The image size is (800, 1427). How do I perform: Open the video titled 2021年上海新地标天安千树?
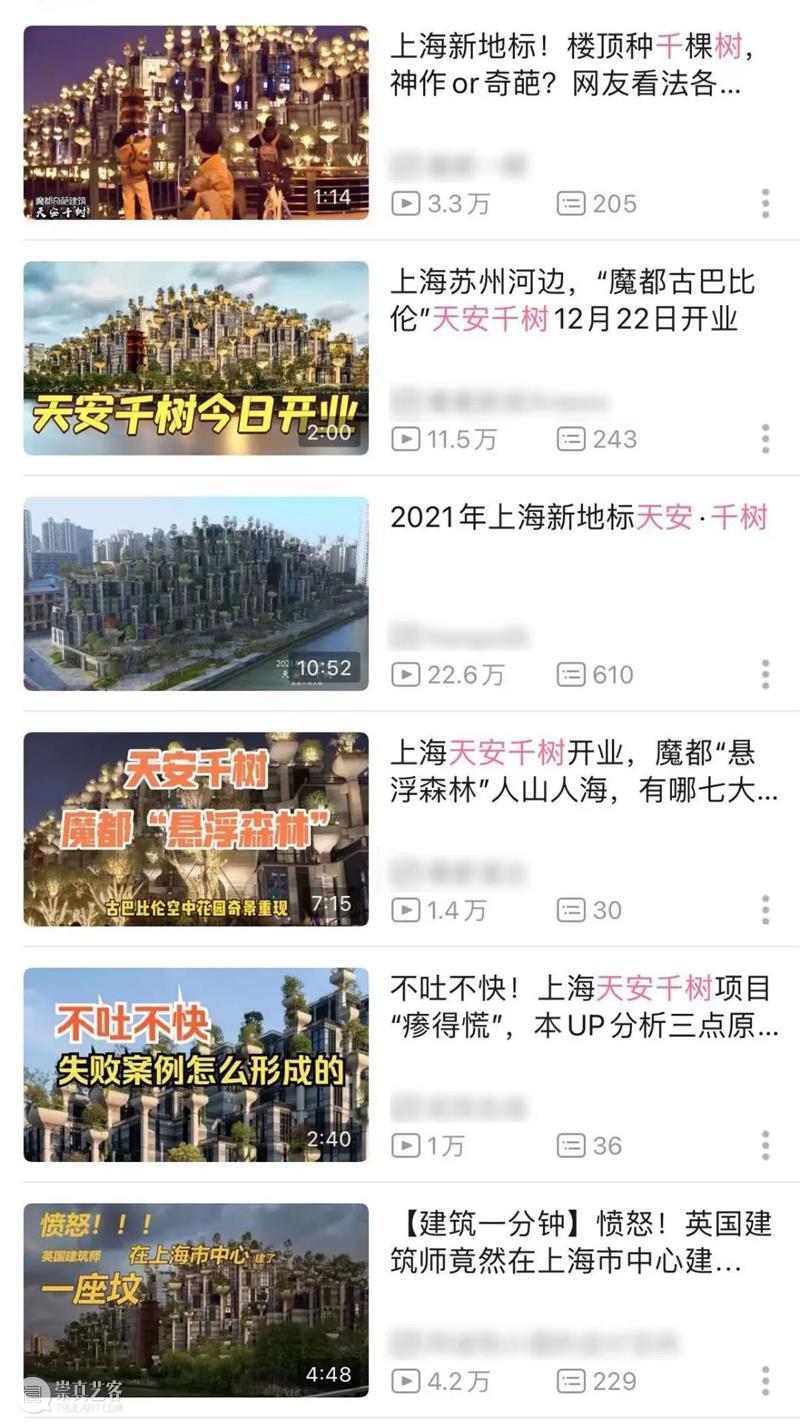580,520
